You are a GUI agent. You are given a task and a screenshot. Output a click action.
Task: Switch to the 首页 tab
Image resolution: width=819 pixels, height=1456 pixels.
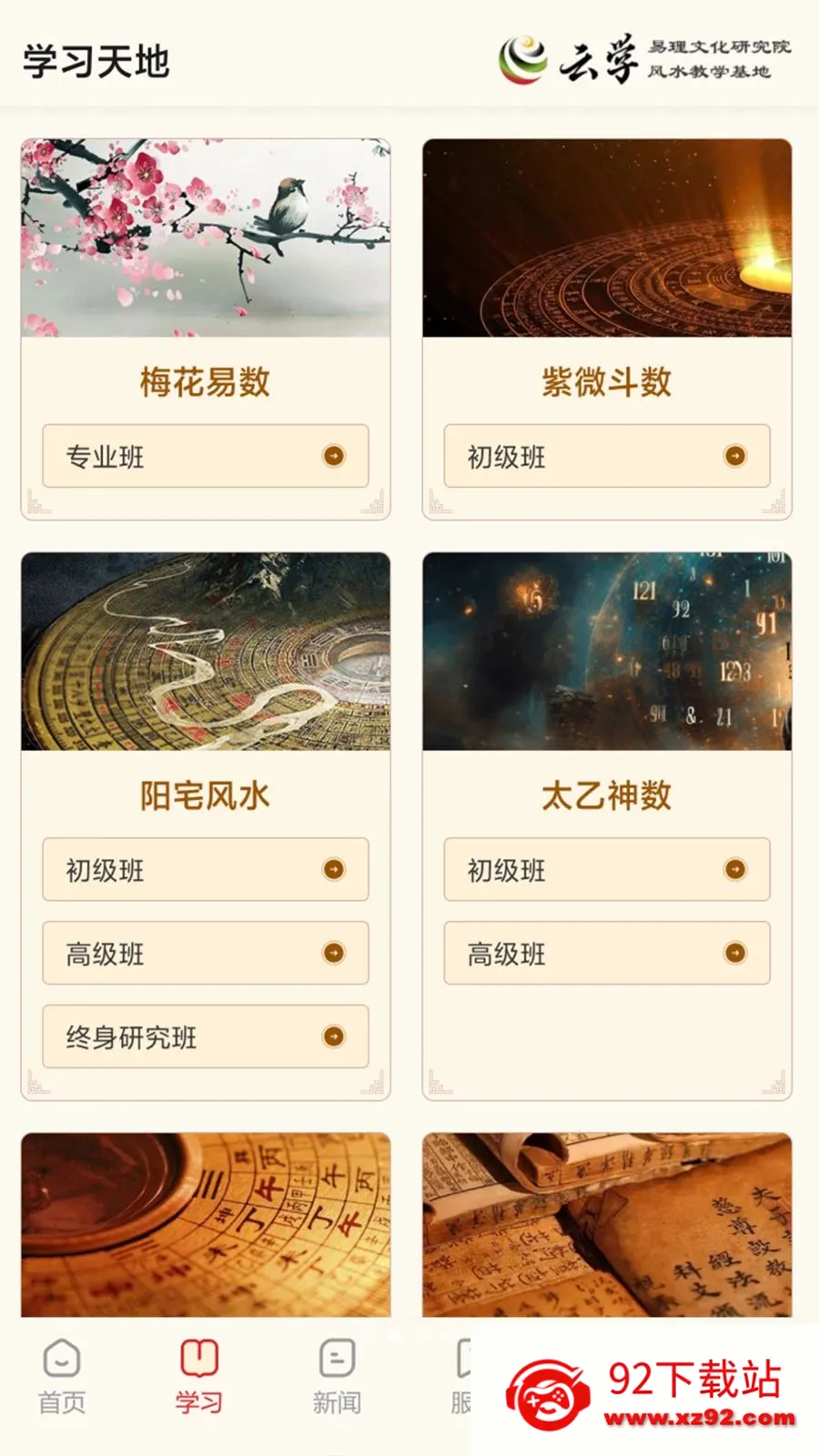click(x=62, y=1376)
